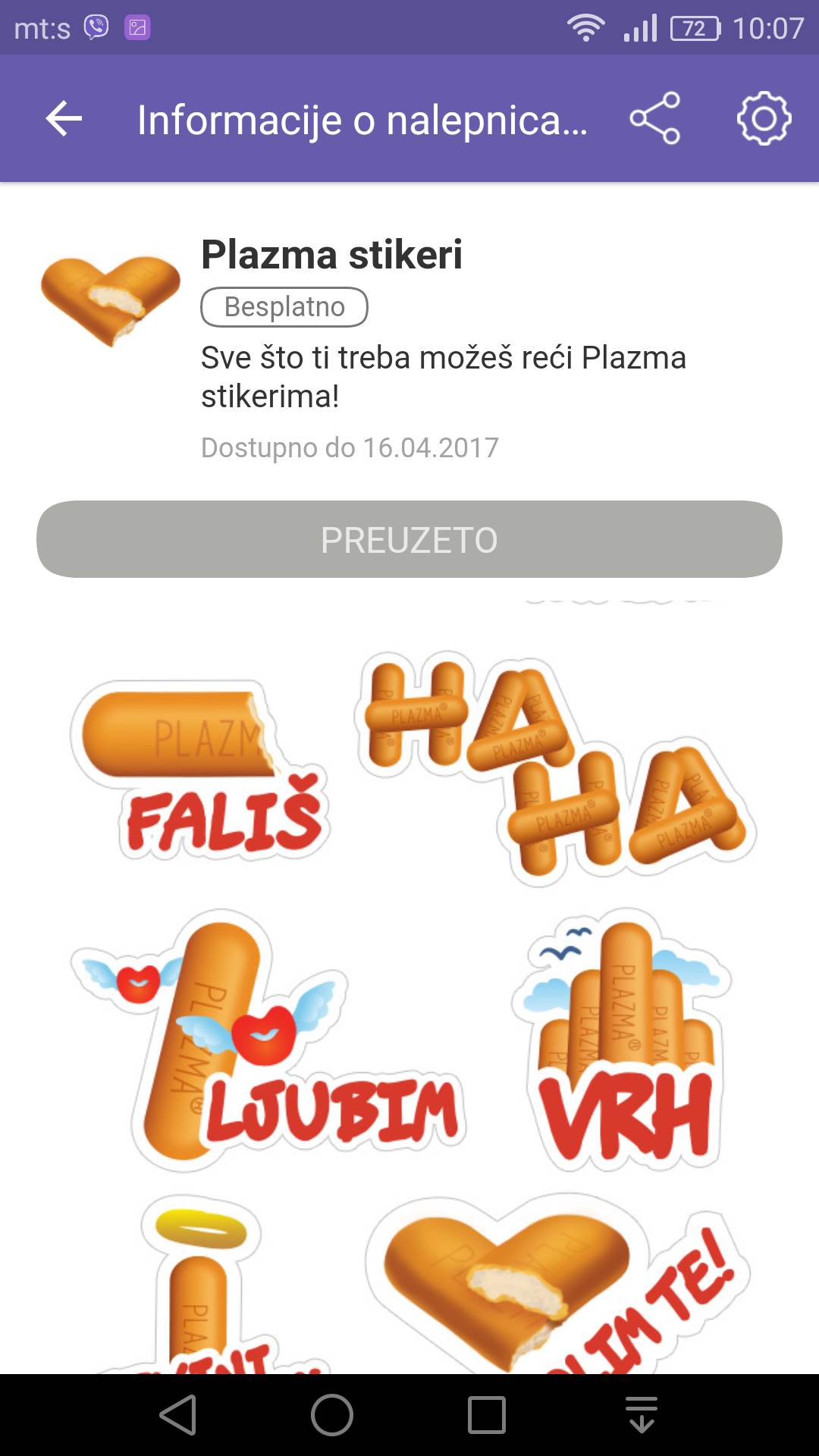This screenshot has width=819, height=1456.
Task: Tap the PREUZETO button
Action: pos(409,539)
